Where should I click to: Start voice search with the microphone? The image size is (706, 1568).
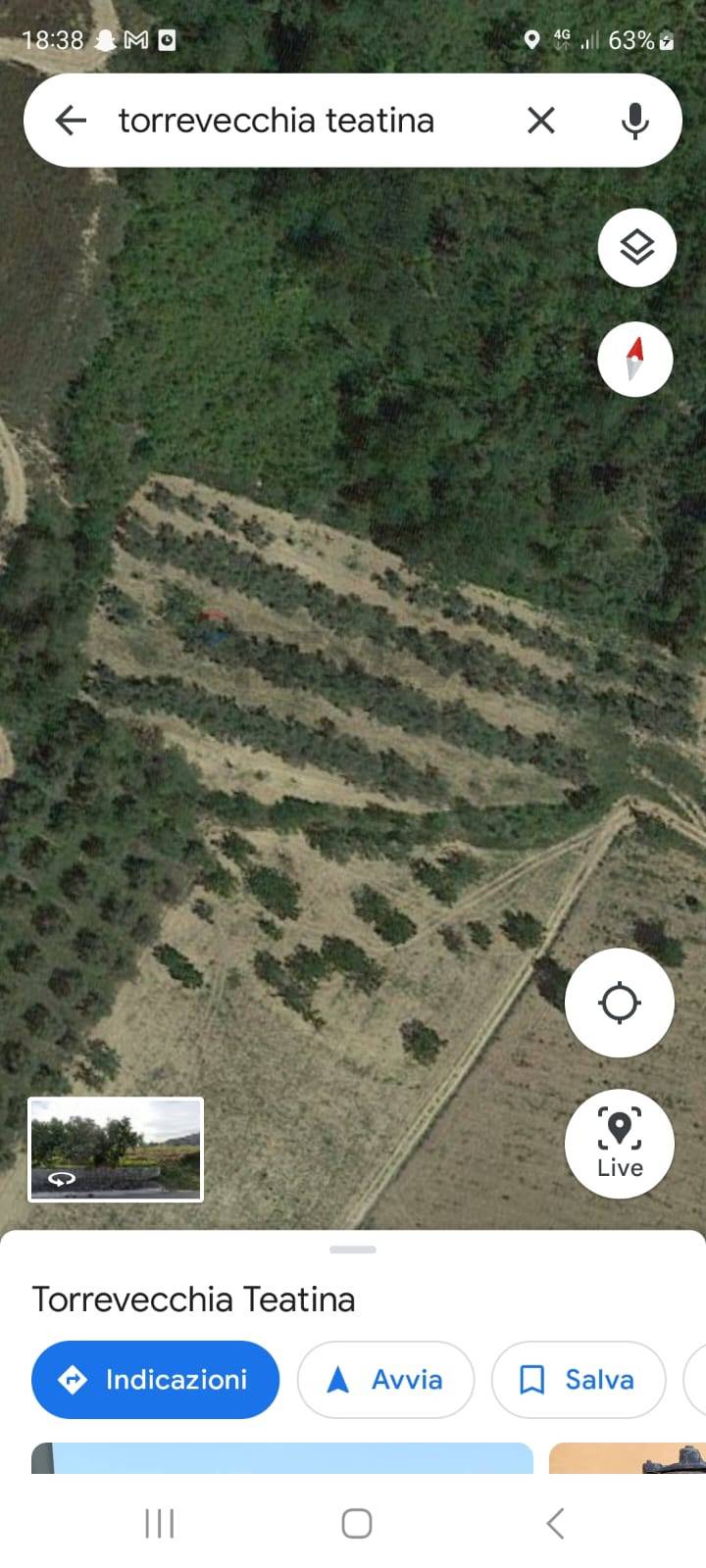point(635,121)
